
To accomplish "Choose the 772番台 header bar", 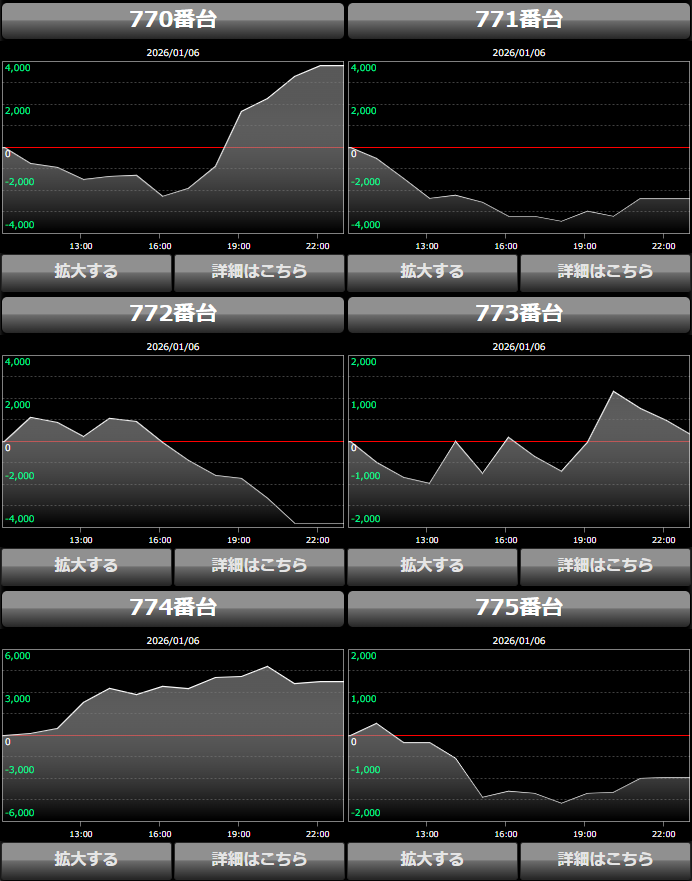I will click(x=173, y=314).
